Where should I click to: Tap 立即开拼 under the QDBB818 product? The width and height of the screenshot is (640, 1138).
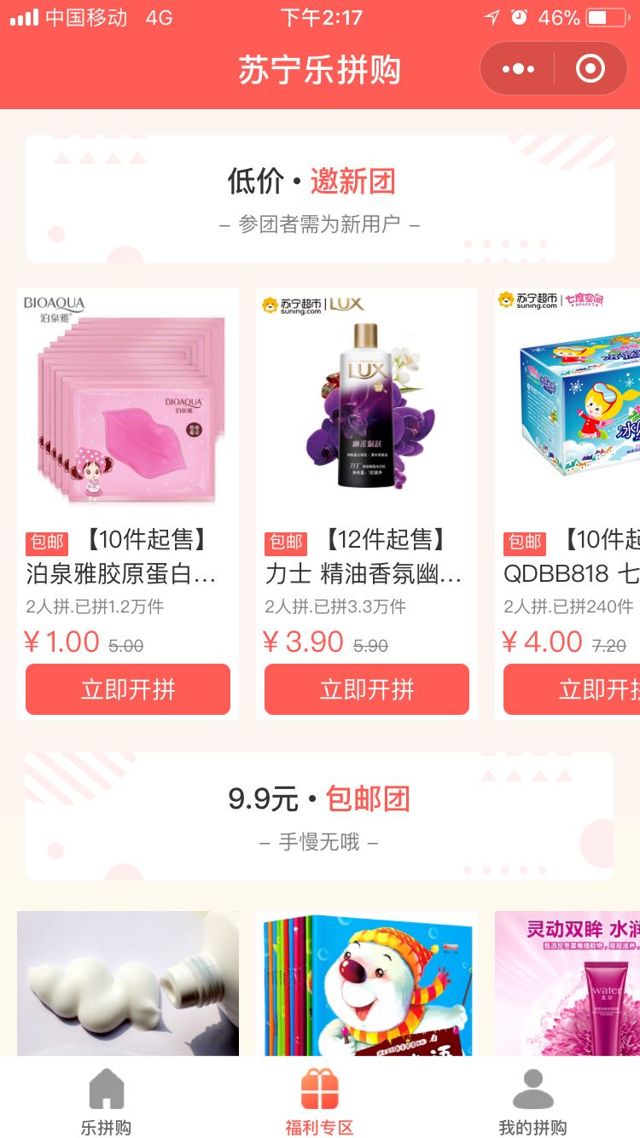[572, 689]
